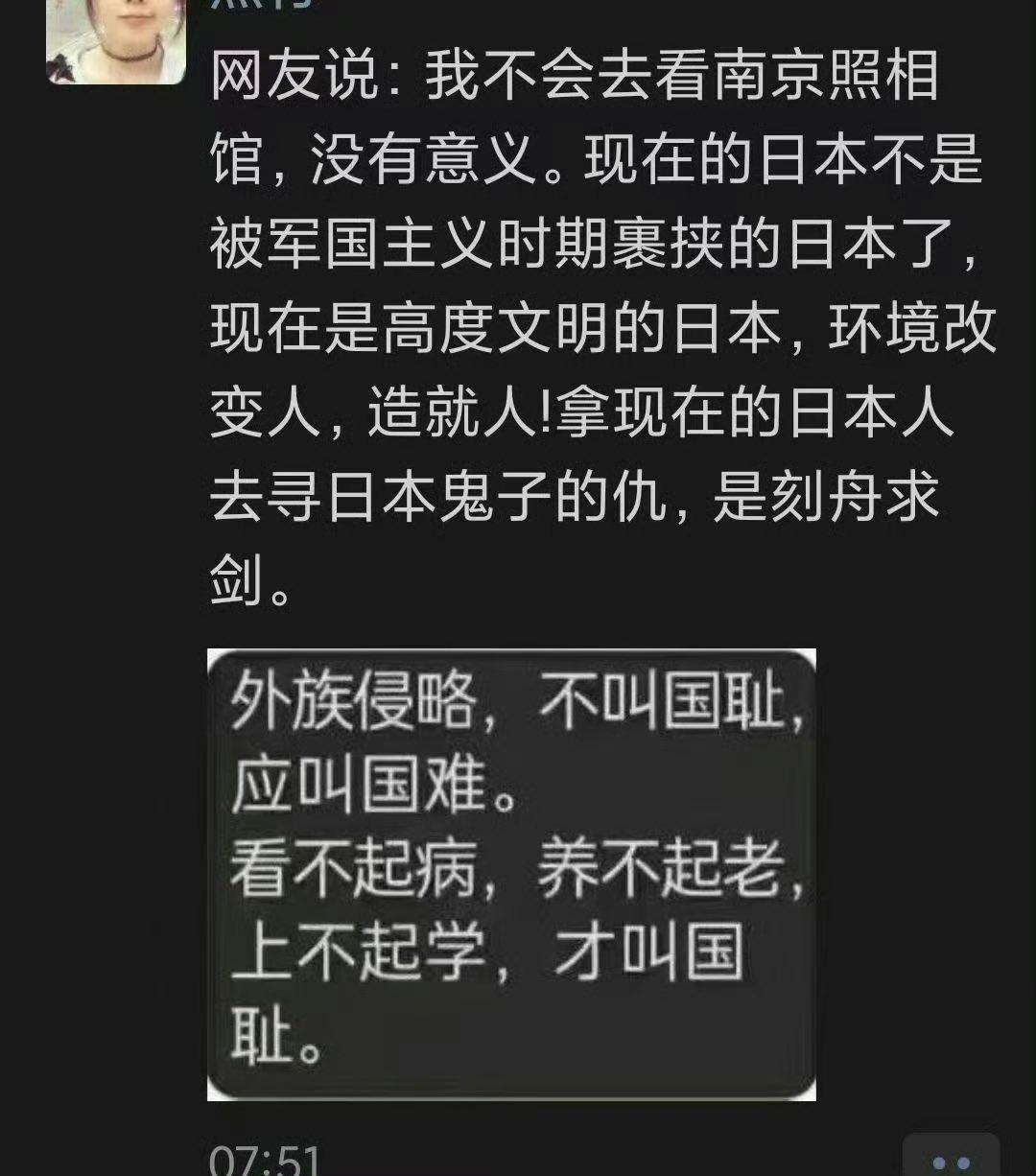Open the attached image about 国耻 and 国难
The width and height of the screenshot is (1036, 1176).
click(511, 874)
